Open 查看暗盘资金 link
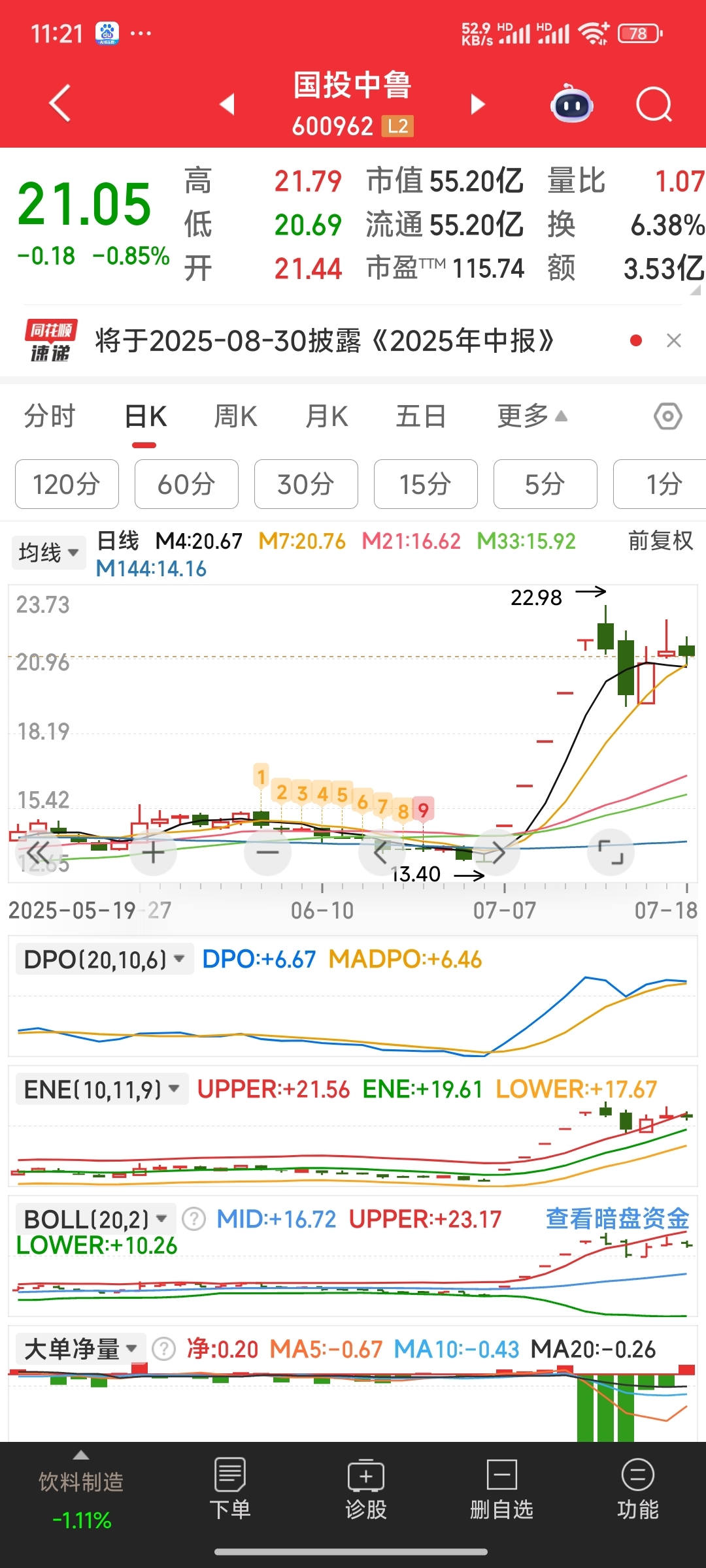 point(617,1219)
